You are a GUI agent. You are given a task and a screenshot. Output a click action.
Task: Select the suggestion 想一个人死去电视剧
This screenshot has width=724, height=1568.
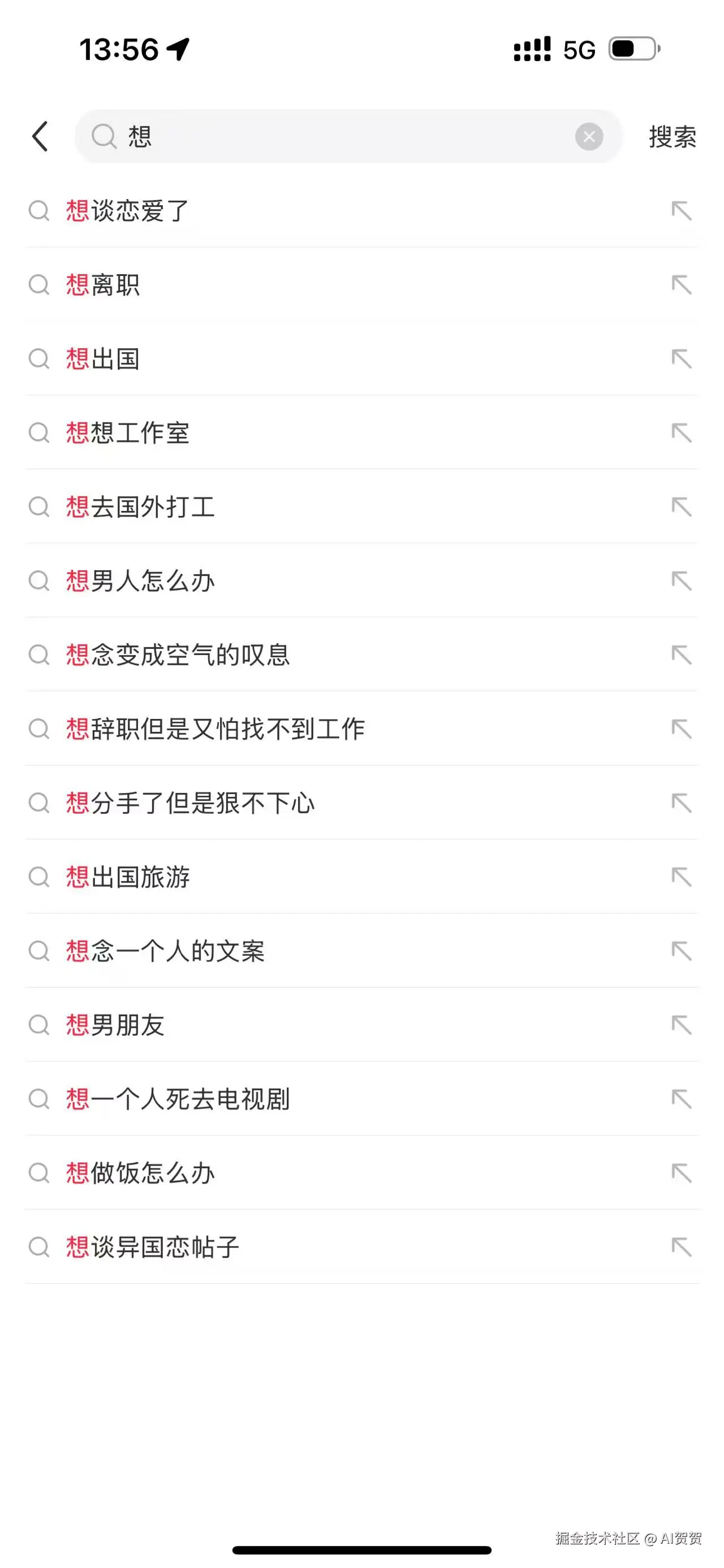(x=178, y=1099)
